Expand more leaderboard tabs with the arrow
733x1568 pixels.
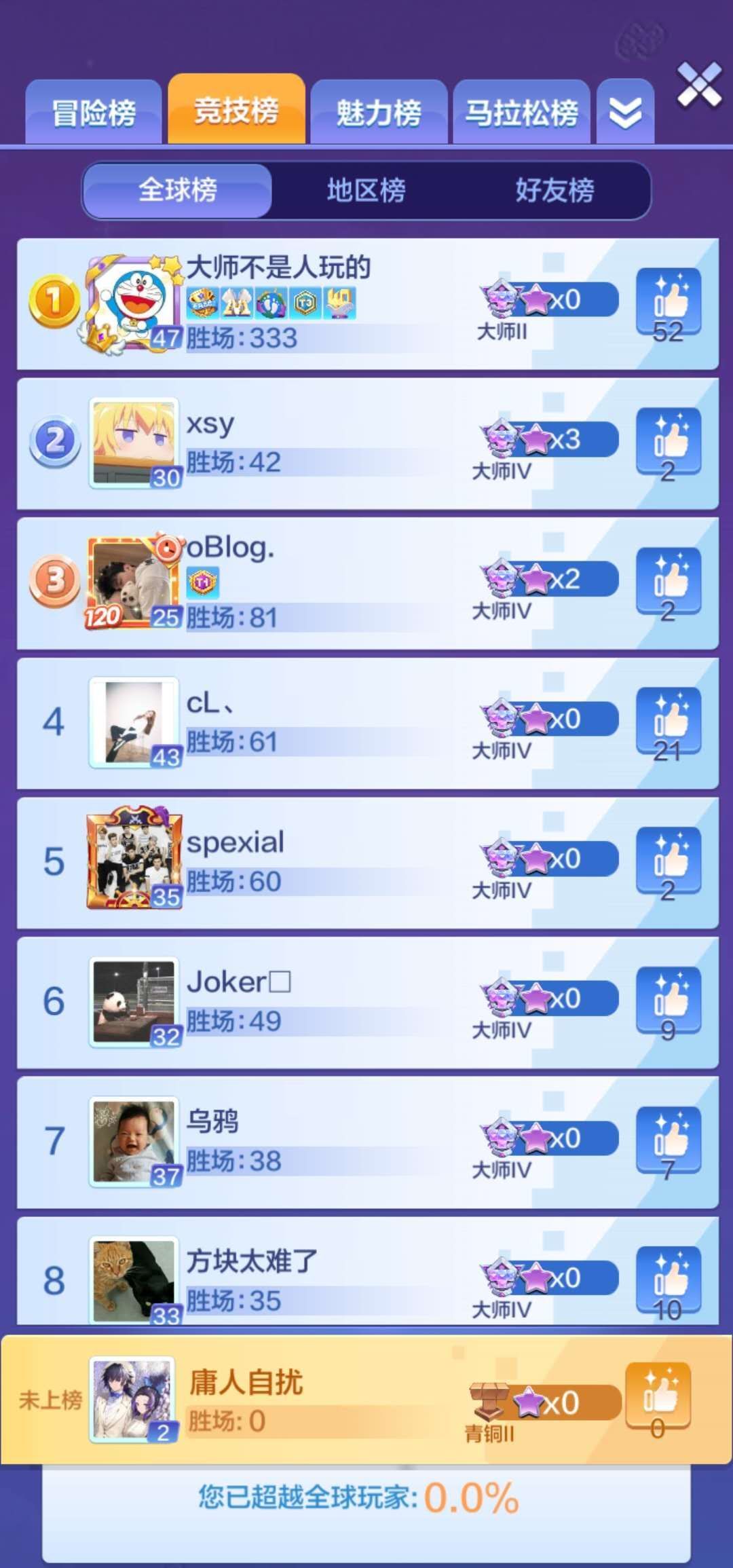click(625, 112)
